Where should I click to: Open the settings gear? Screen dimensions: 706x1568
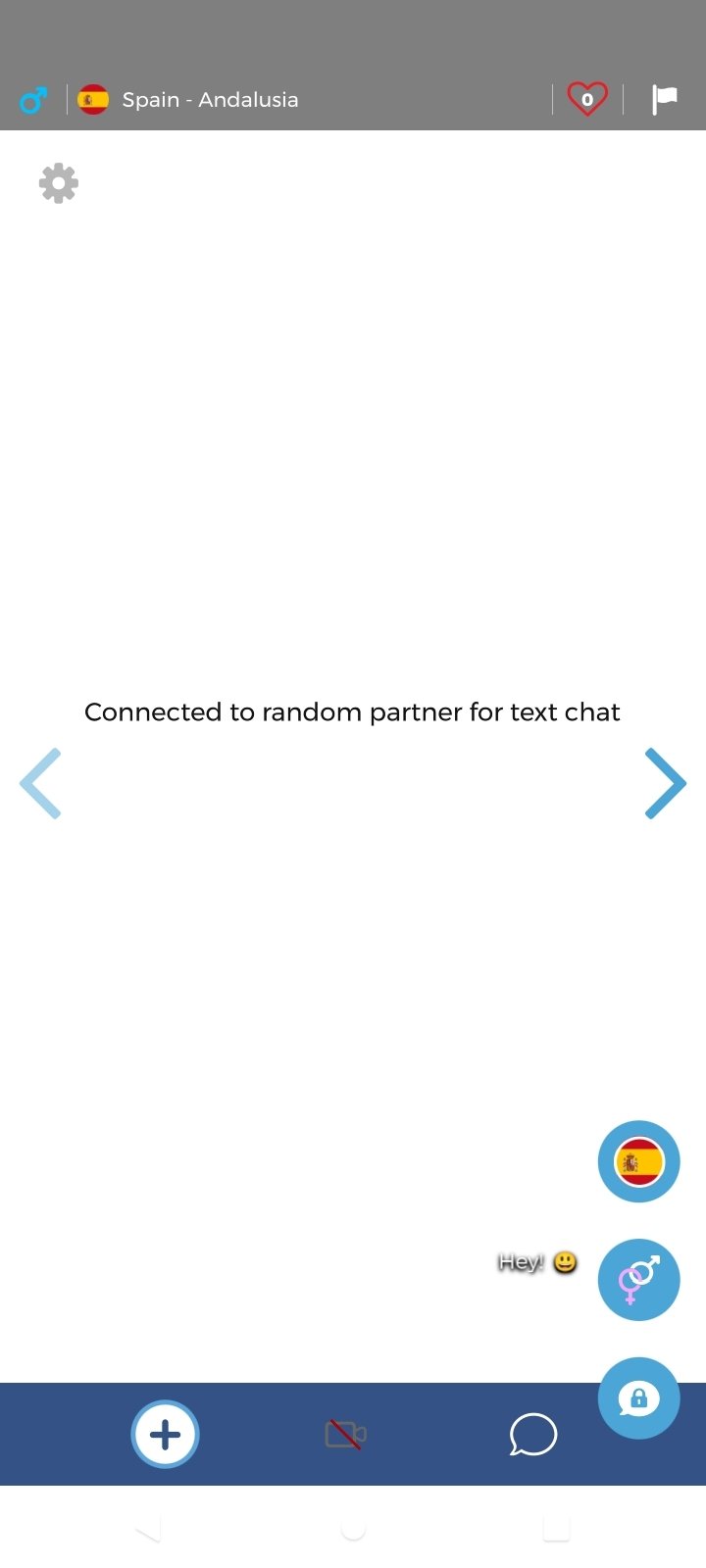tap(59, 183)
